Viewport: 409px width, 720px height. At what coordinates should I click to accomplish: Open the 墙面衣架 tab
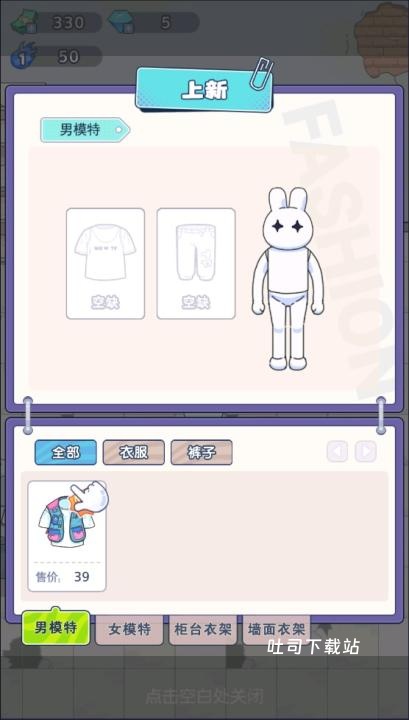276,630
